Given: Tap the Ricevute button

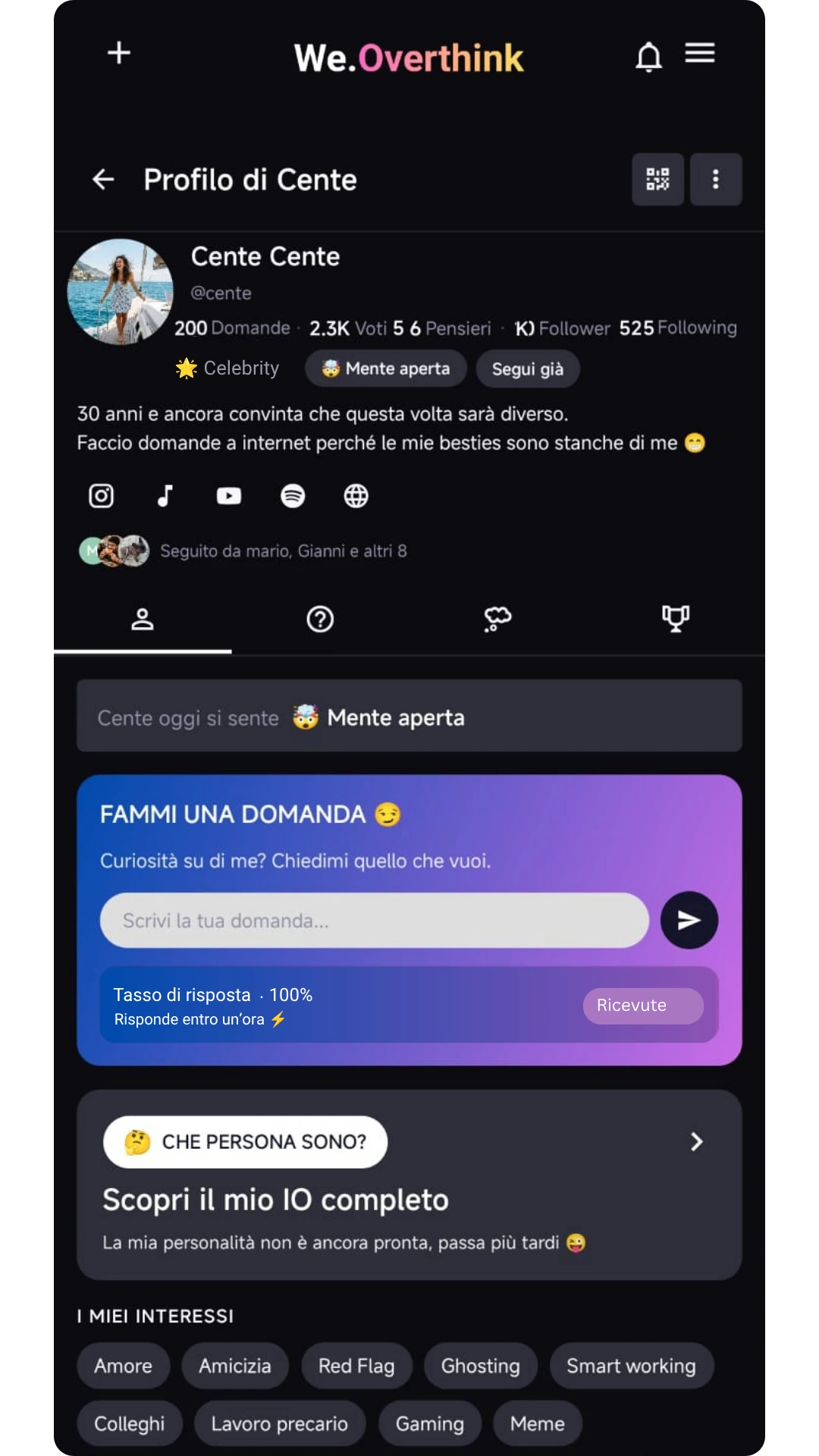Looking at the screenshot, I should 643,1006.
